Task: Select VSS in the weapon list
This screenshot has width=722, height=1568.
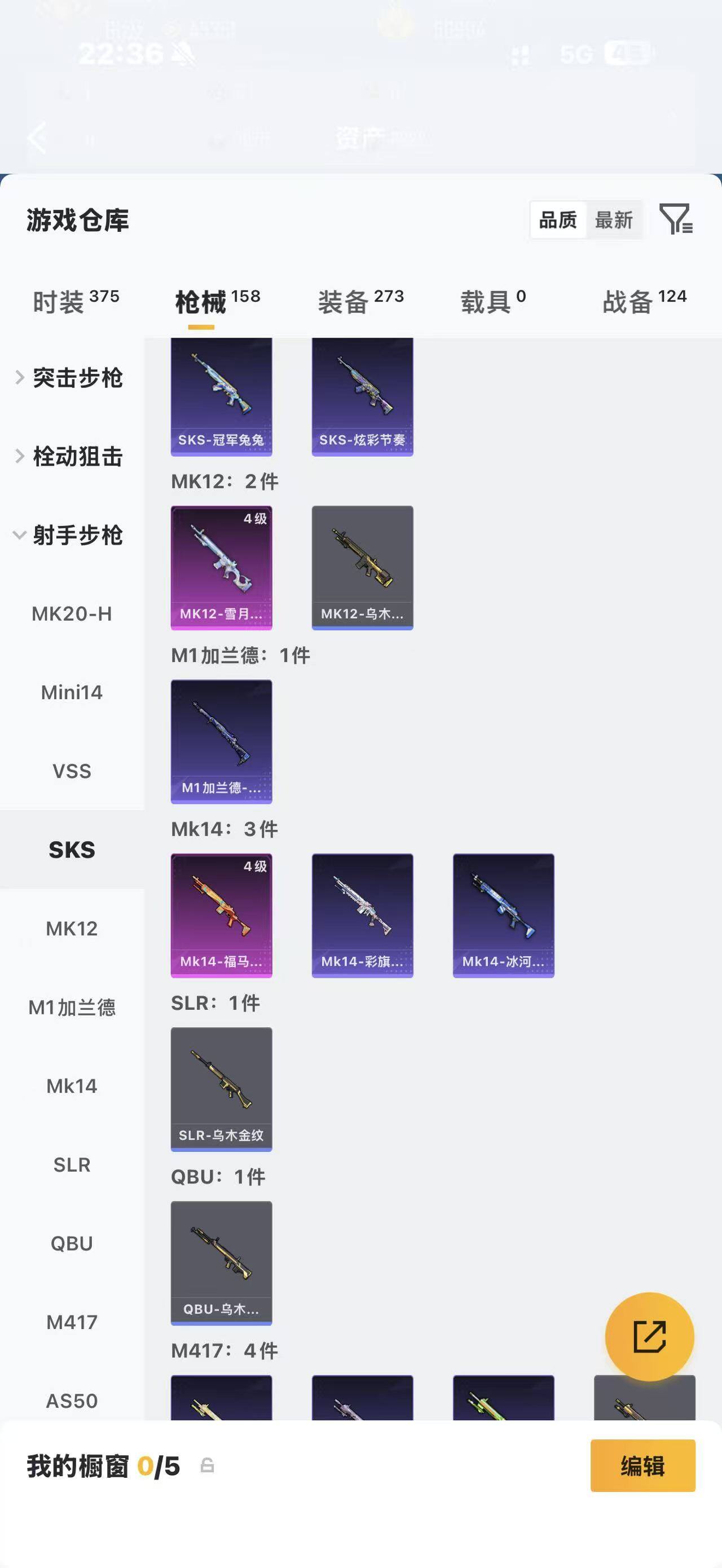Action: [72, 771]
